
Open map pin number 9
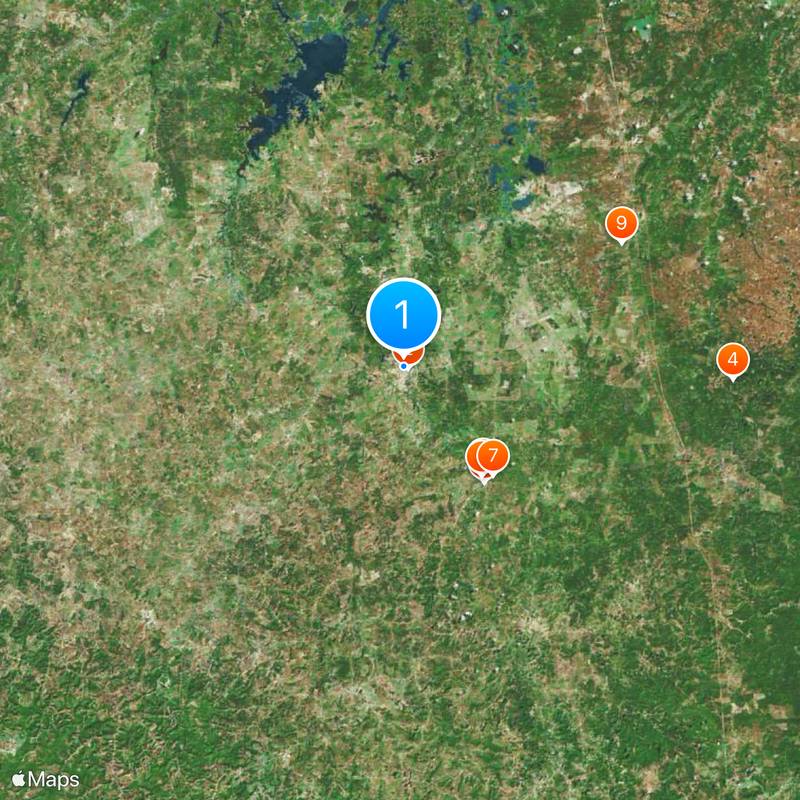coord(621,223)
